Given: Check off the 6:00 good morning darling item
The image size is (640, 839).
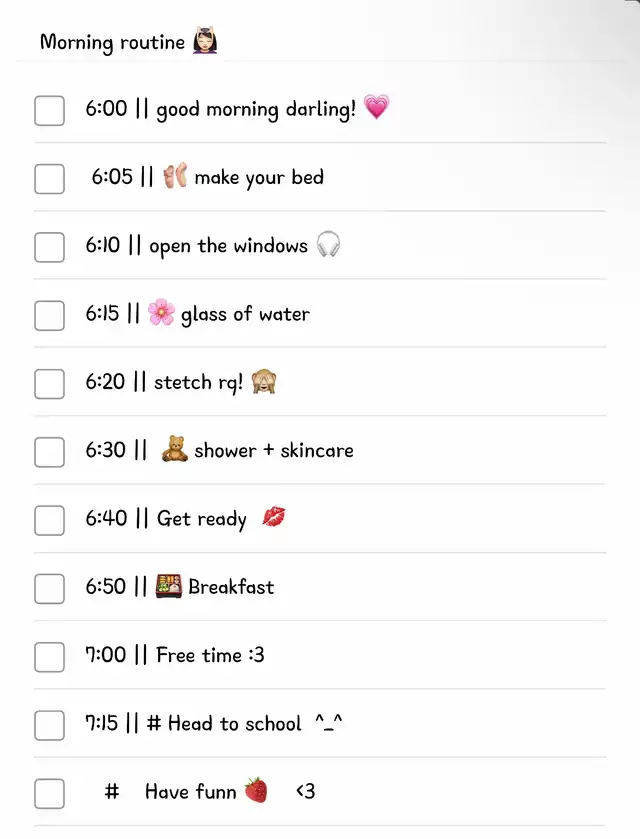Looking at the screenshot, I should tap(49, 110).
